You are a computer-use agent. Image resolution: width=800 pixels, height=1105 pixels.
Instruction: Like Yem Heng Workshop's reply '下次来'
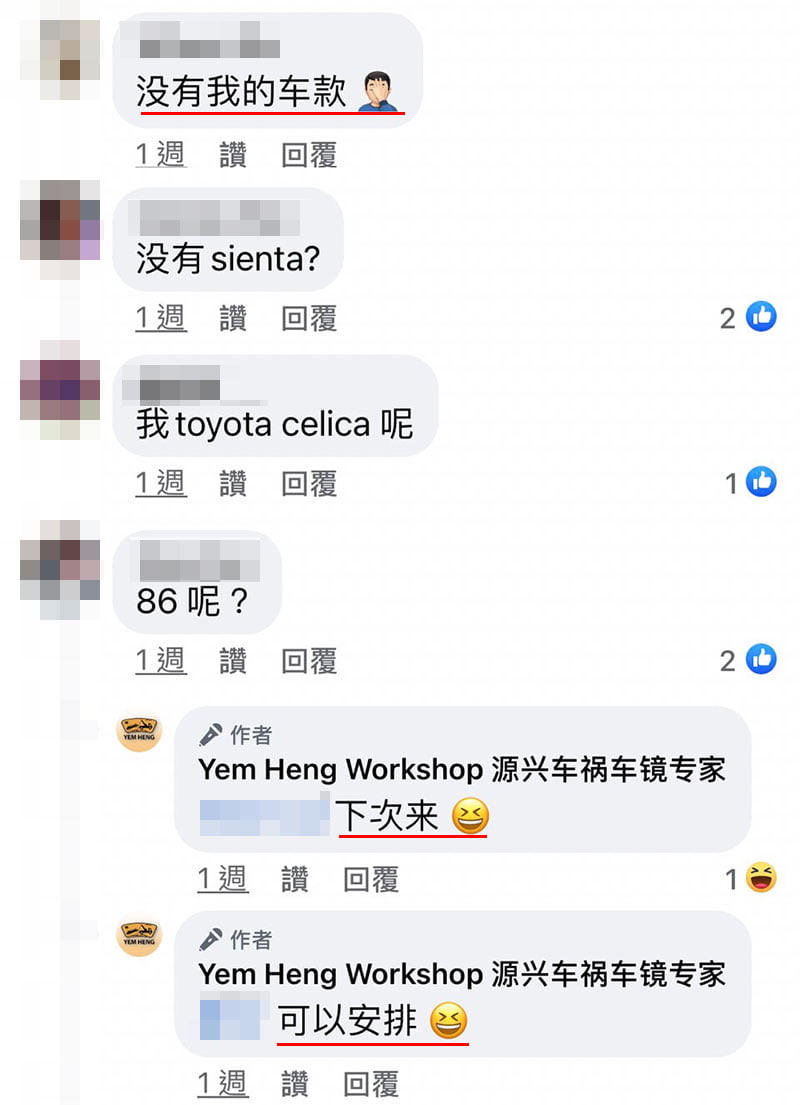point(295,879)
